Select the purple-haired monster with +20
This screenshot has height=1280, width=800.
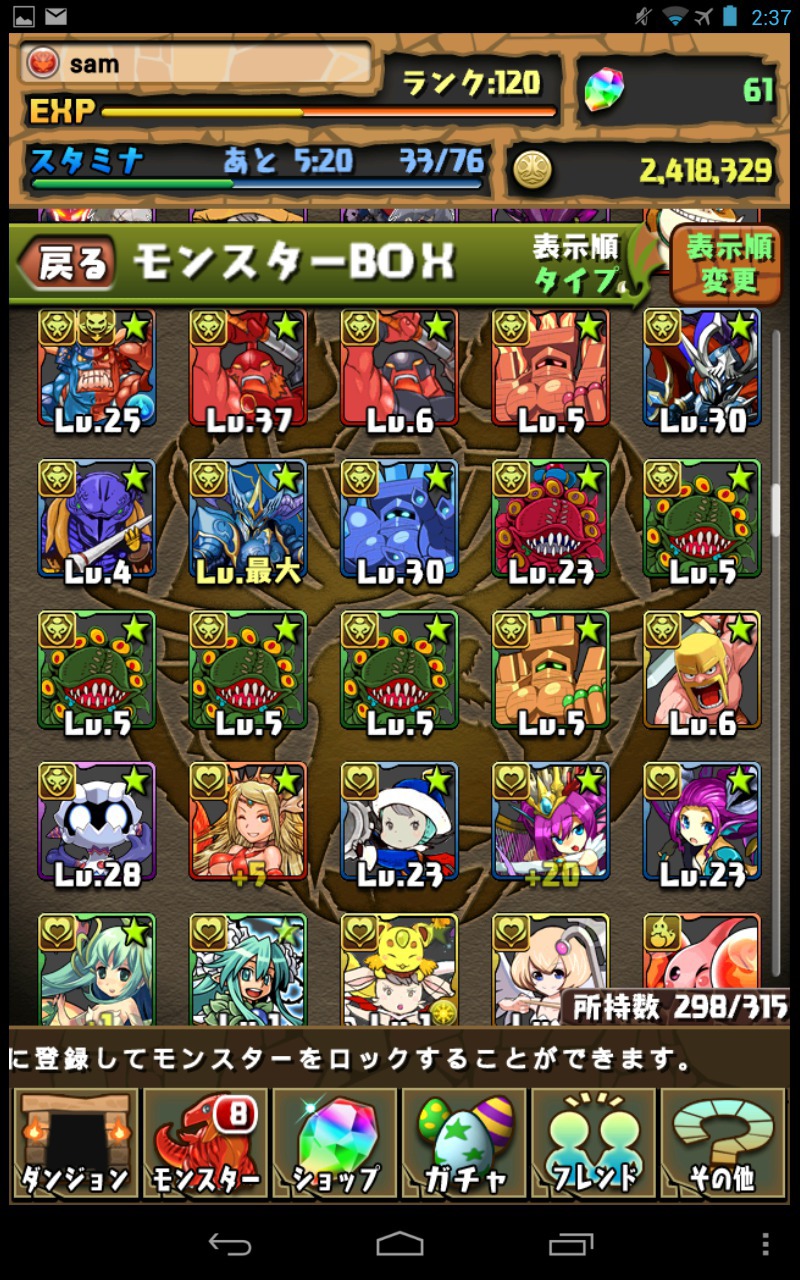pos(550,822)
